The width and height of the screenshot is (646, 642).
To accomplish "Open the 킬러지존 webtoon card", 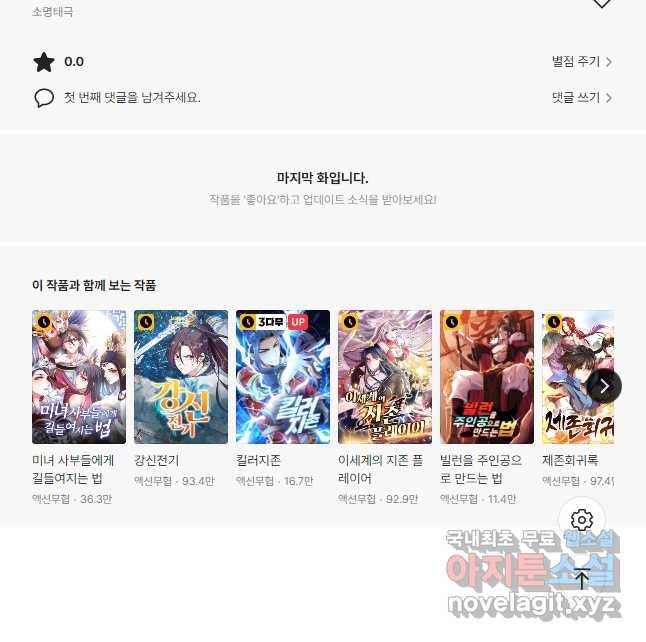I will coord(283,377).
